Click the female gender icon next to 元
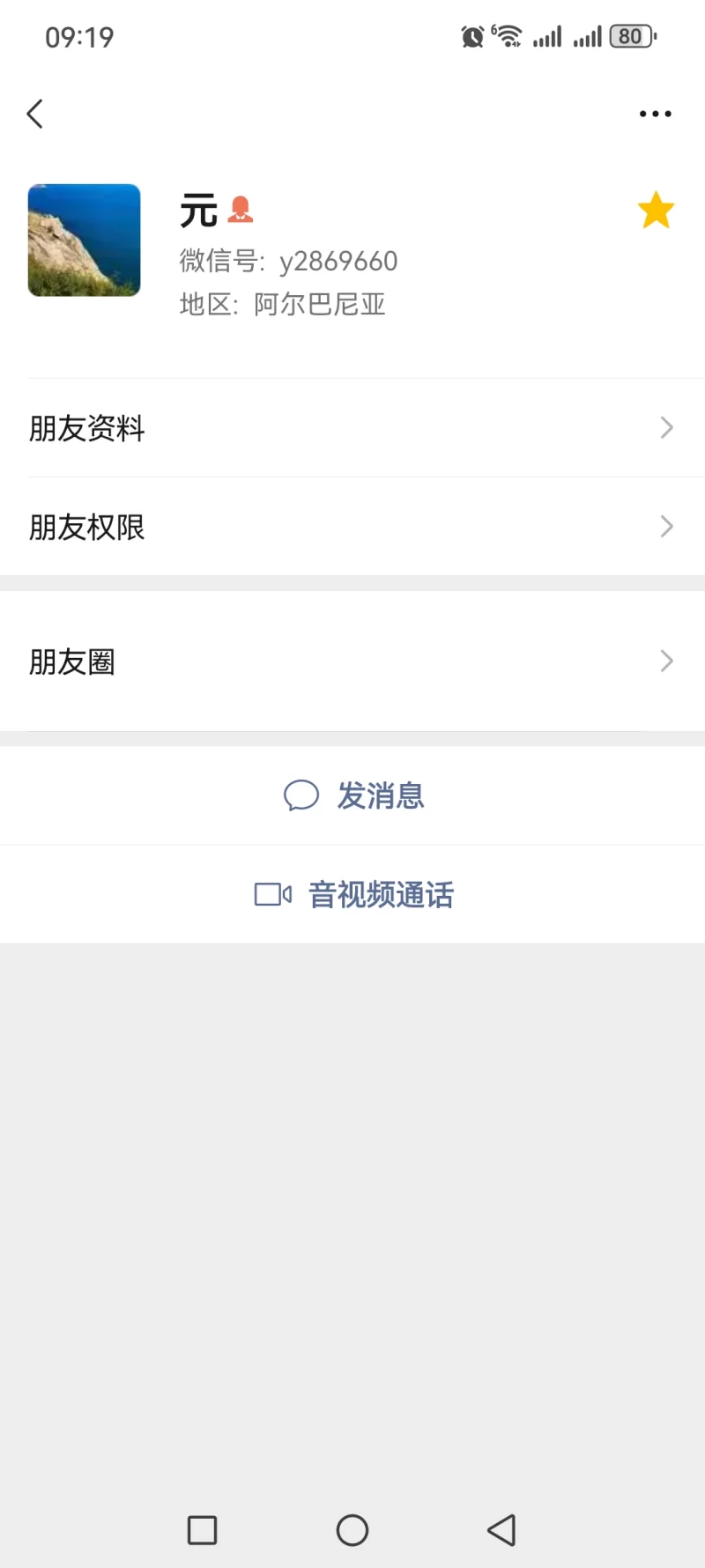This screenshot has width=705, height=1568. (x=240, y=208)
